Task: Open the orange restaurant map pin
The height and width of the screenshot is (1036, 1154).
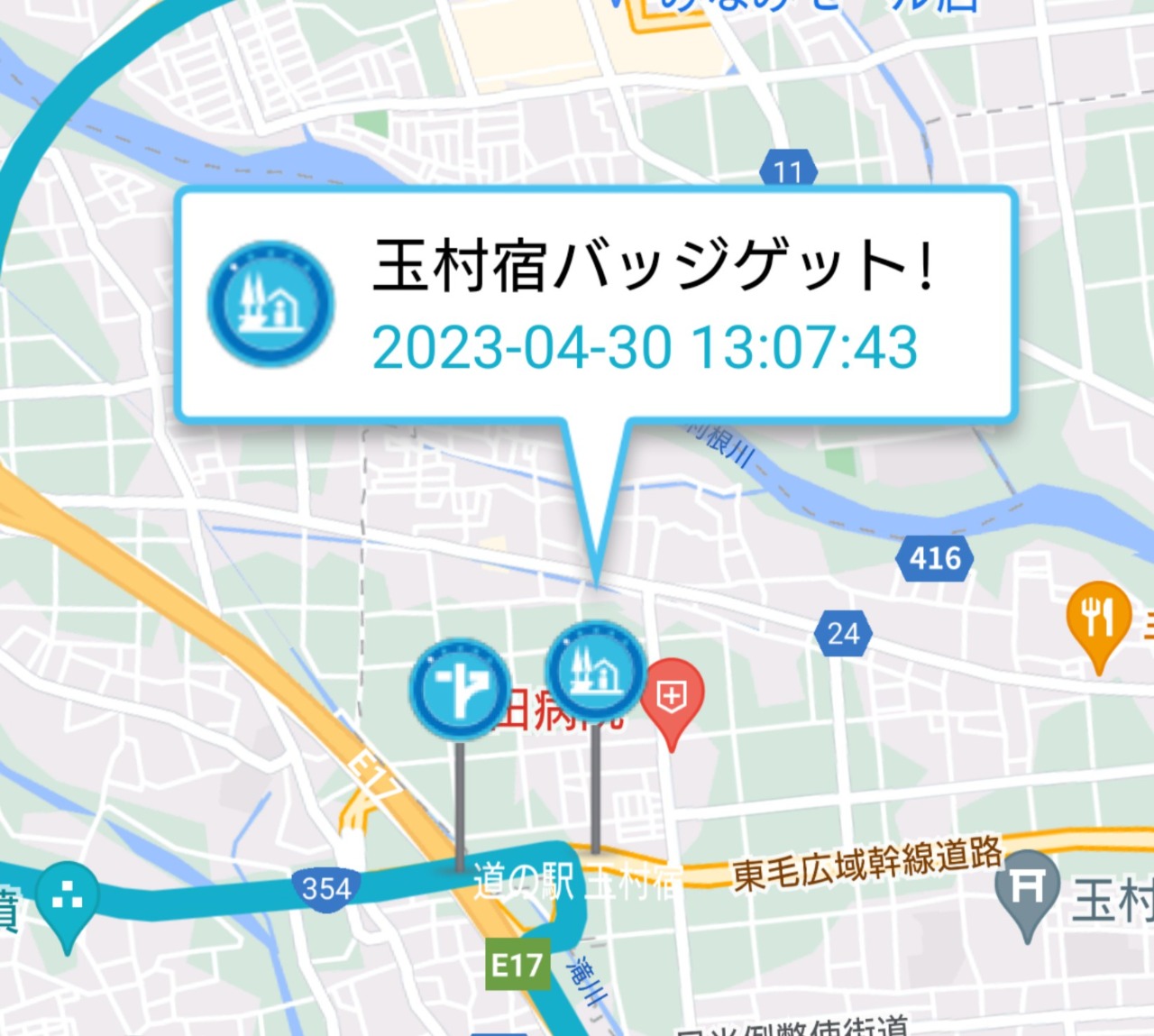Action: click(x=1097, y=619)
